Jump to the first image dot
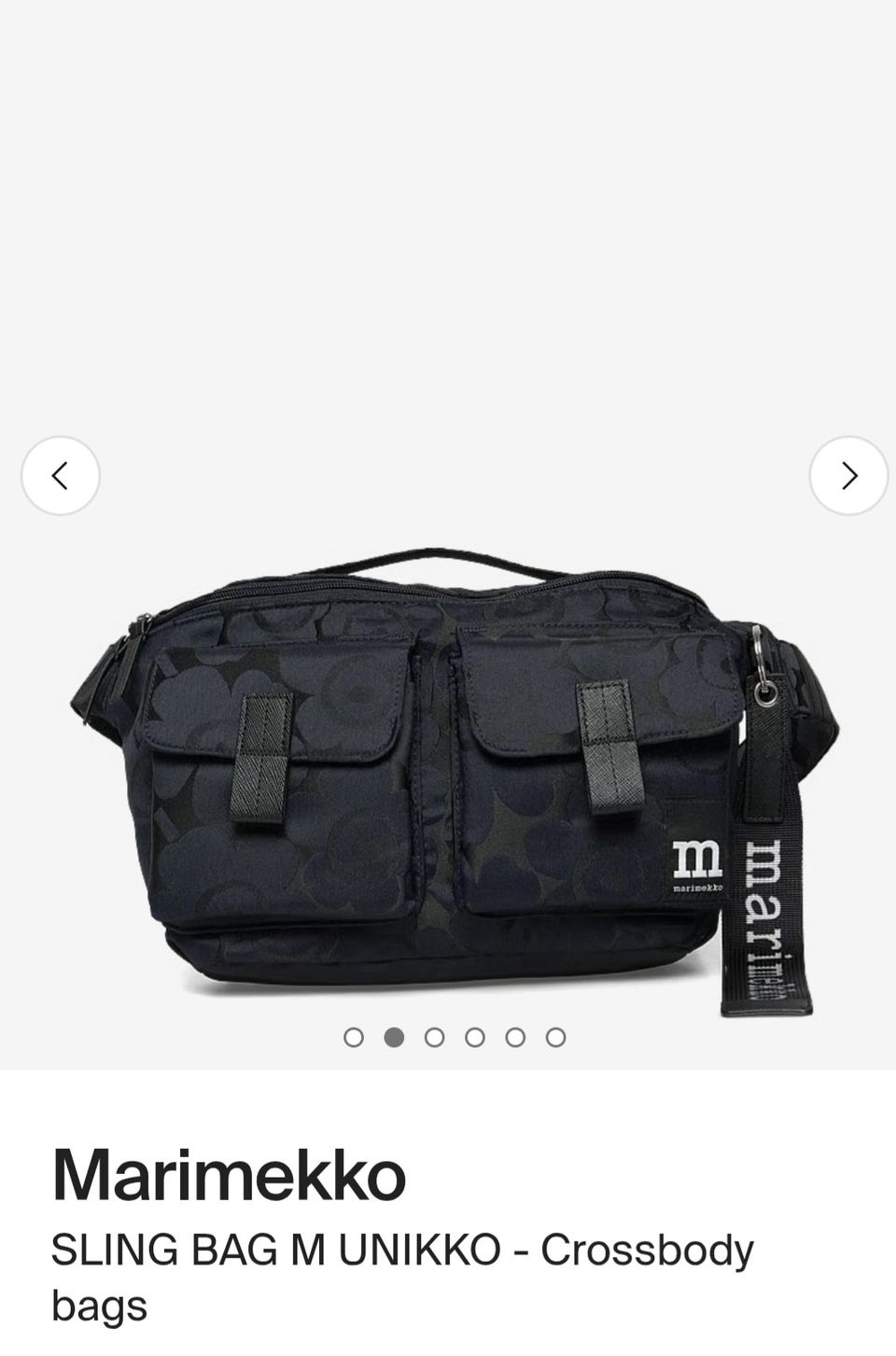Viewport: 896px width, 1356px height. pyautogui.click(x=354, y=1038)
